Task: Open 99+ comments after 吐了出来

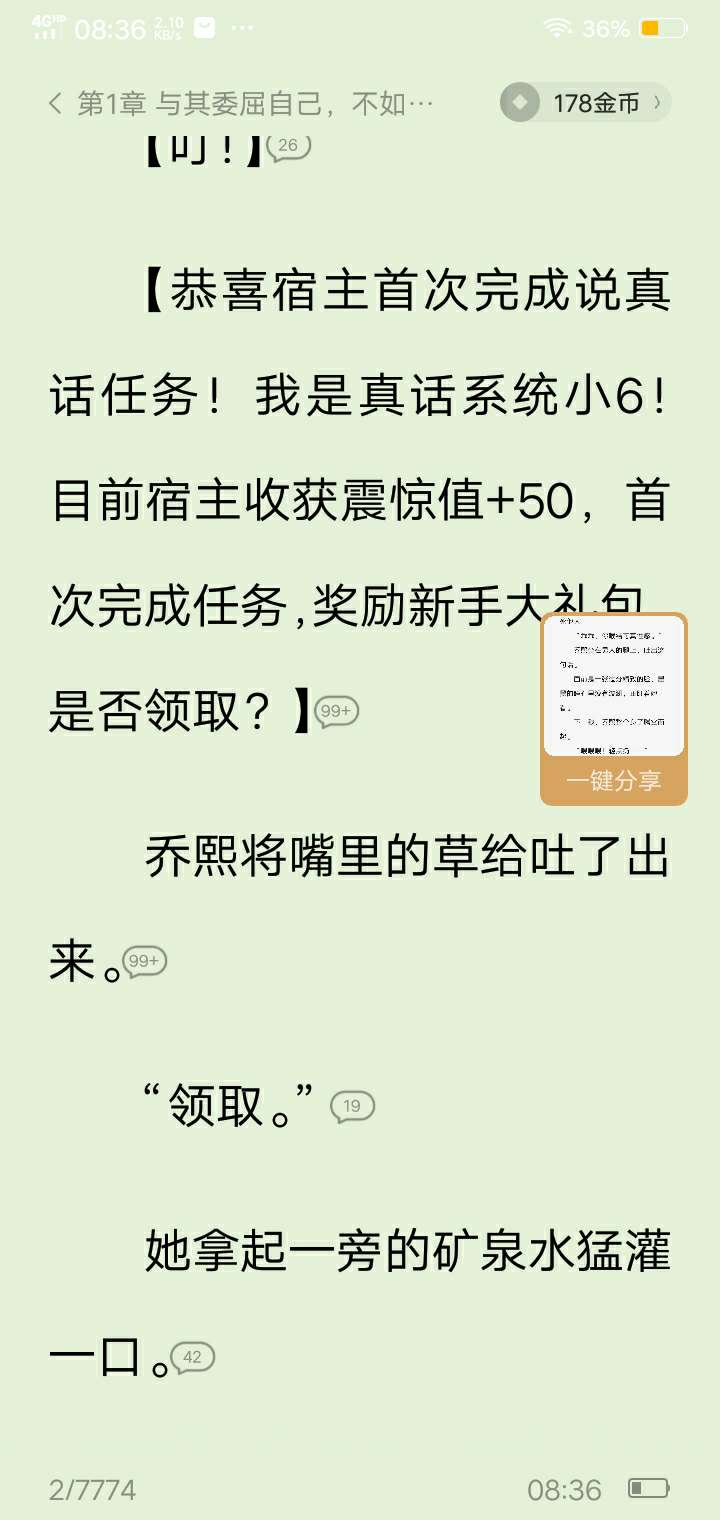Action: tap(144, 962)
